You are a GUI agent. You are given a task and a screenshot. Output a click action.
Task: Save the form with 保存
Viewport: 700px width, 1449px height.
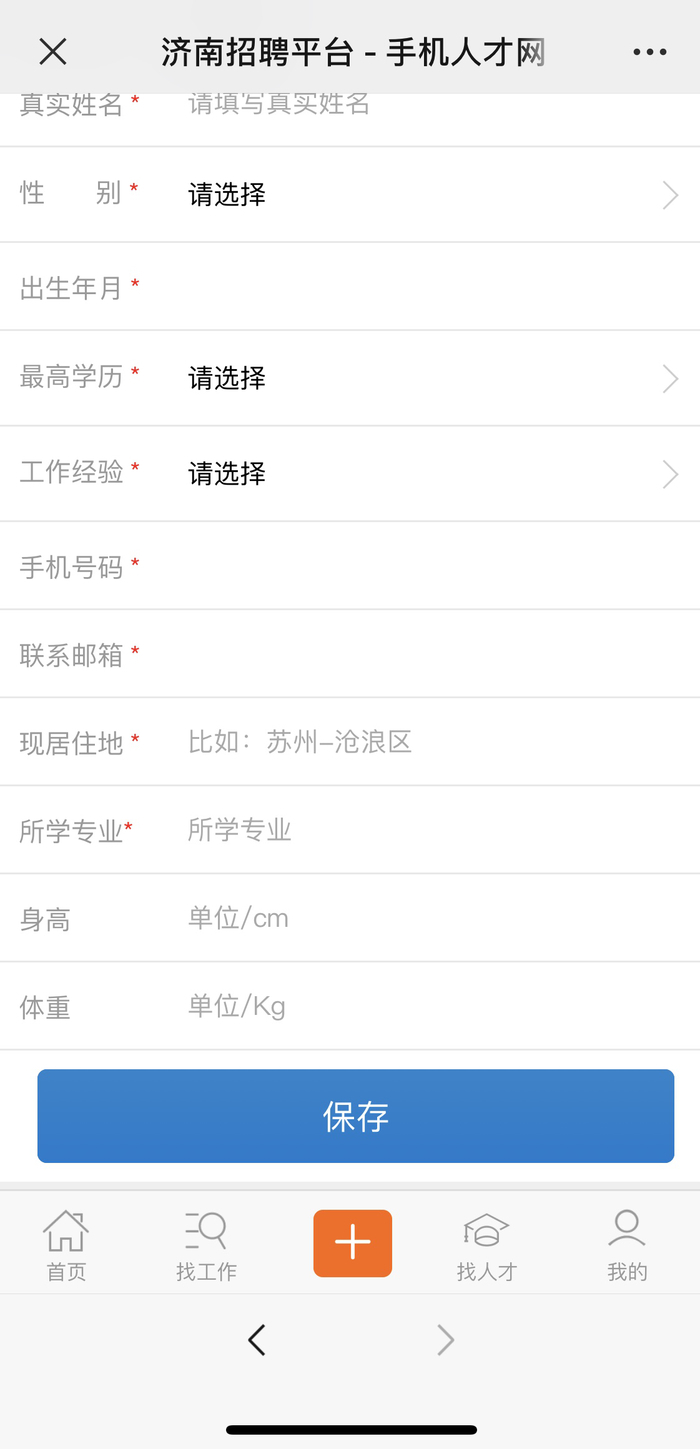point(355,1116)
